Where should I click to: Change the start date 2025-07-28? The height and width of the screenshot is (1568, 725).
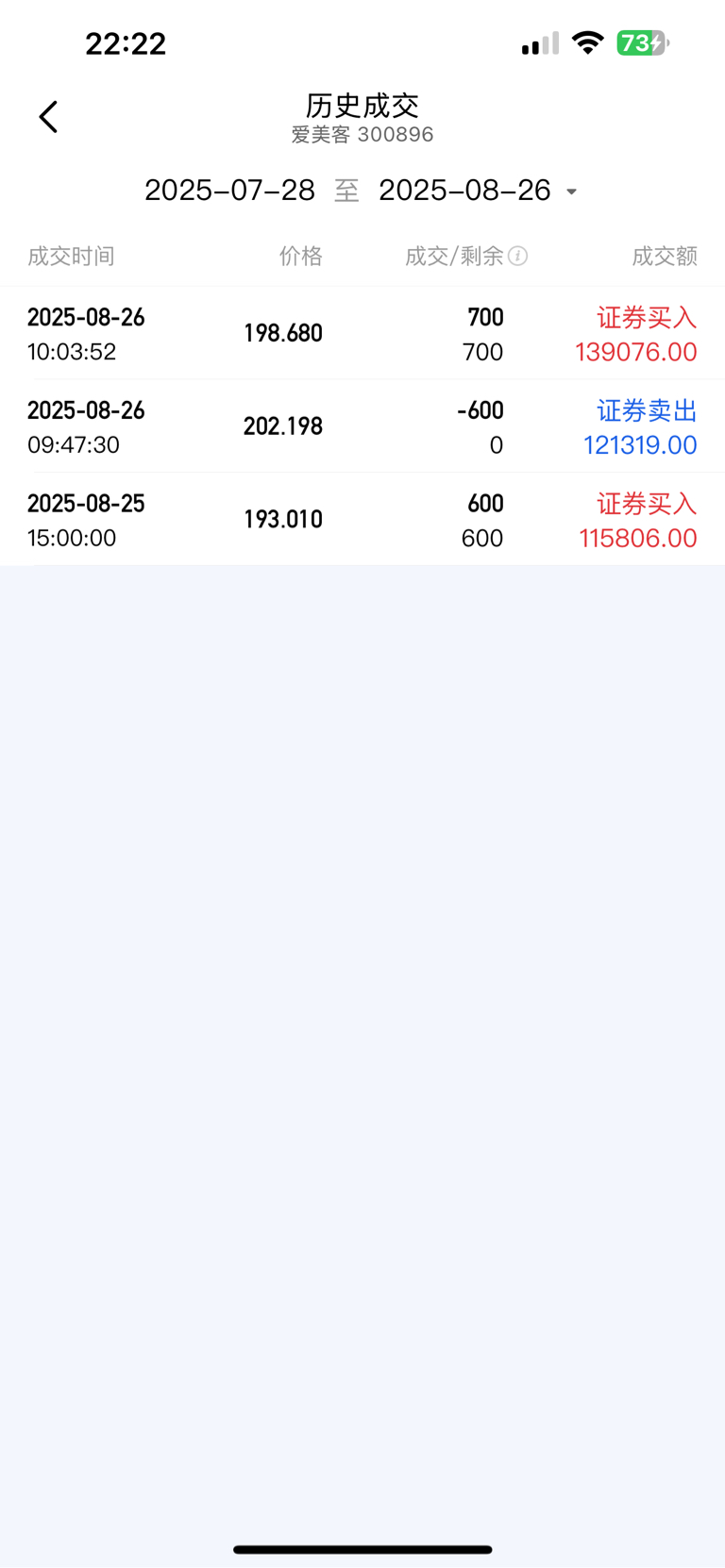229,190
